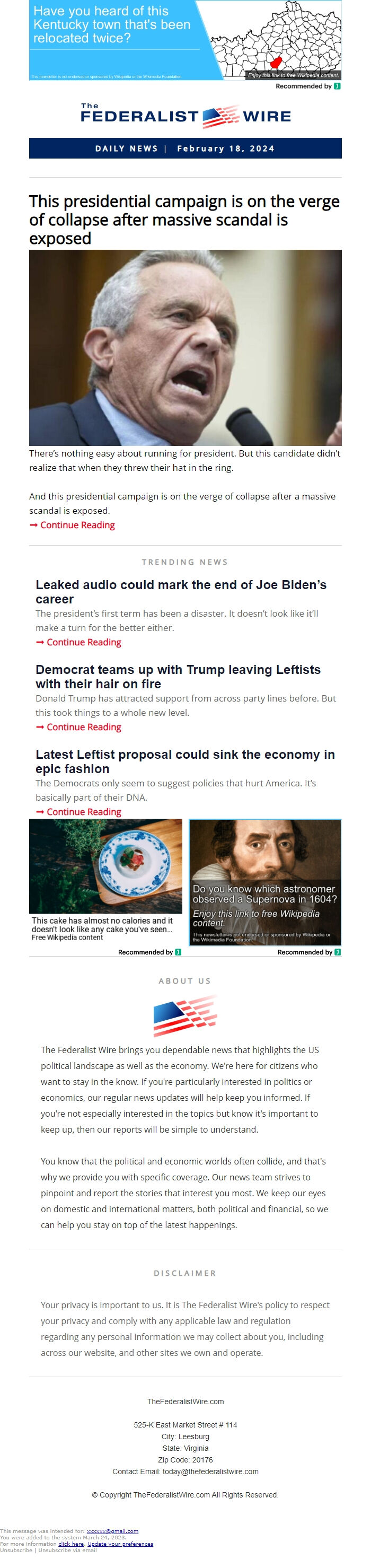Continue reading the Leftist proposal economy story
Image resolution: width=371 pixels, height=1568 pixels.
point(83,811)
